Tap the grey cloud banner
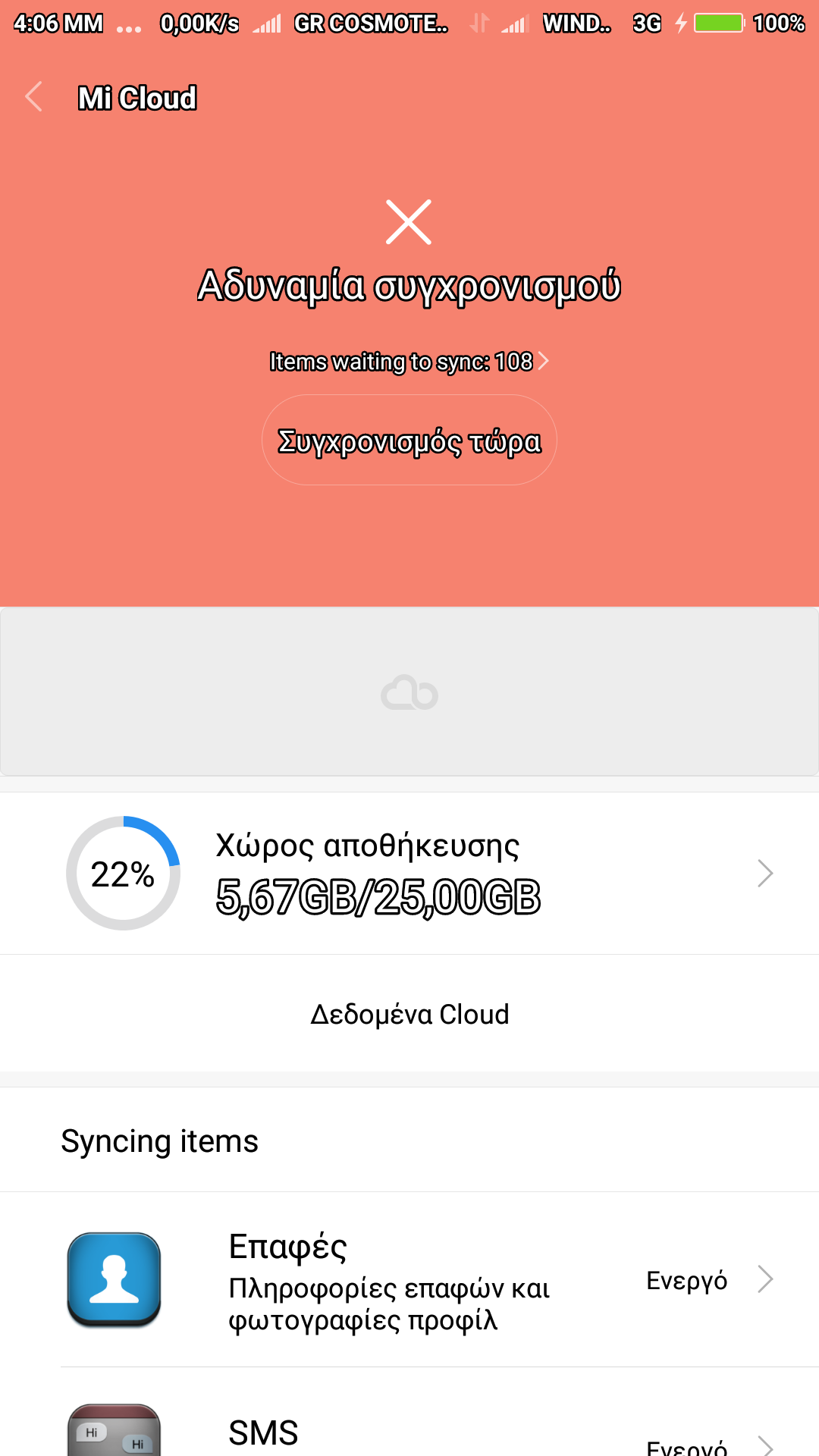 click(409, 692)
